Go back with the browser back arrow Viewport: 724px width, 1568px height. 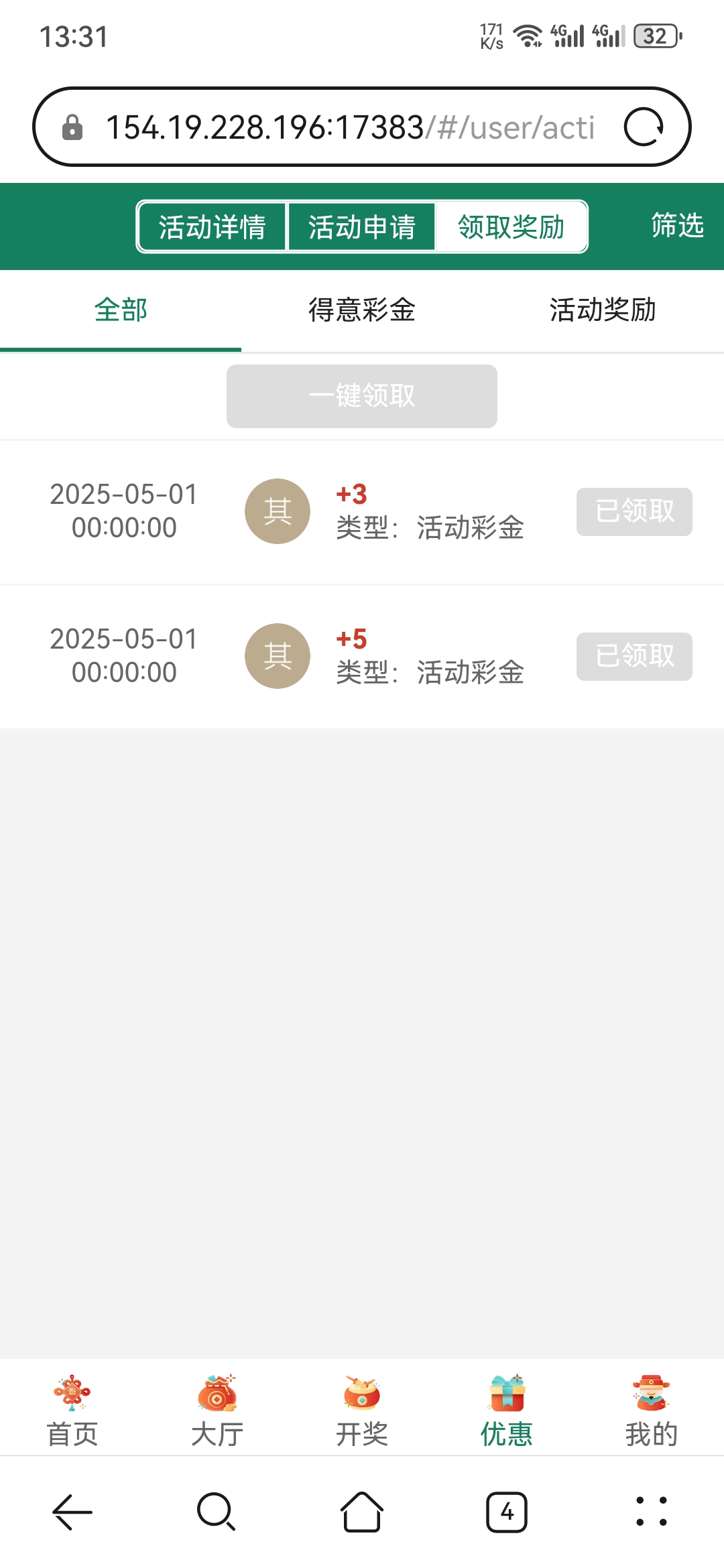pyautogui.click(x=72, y=1512)
